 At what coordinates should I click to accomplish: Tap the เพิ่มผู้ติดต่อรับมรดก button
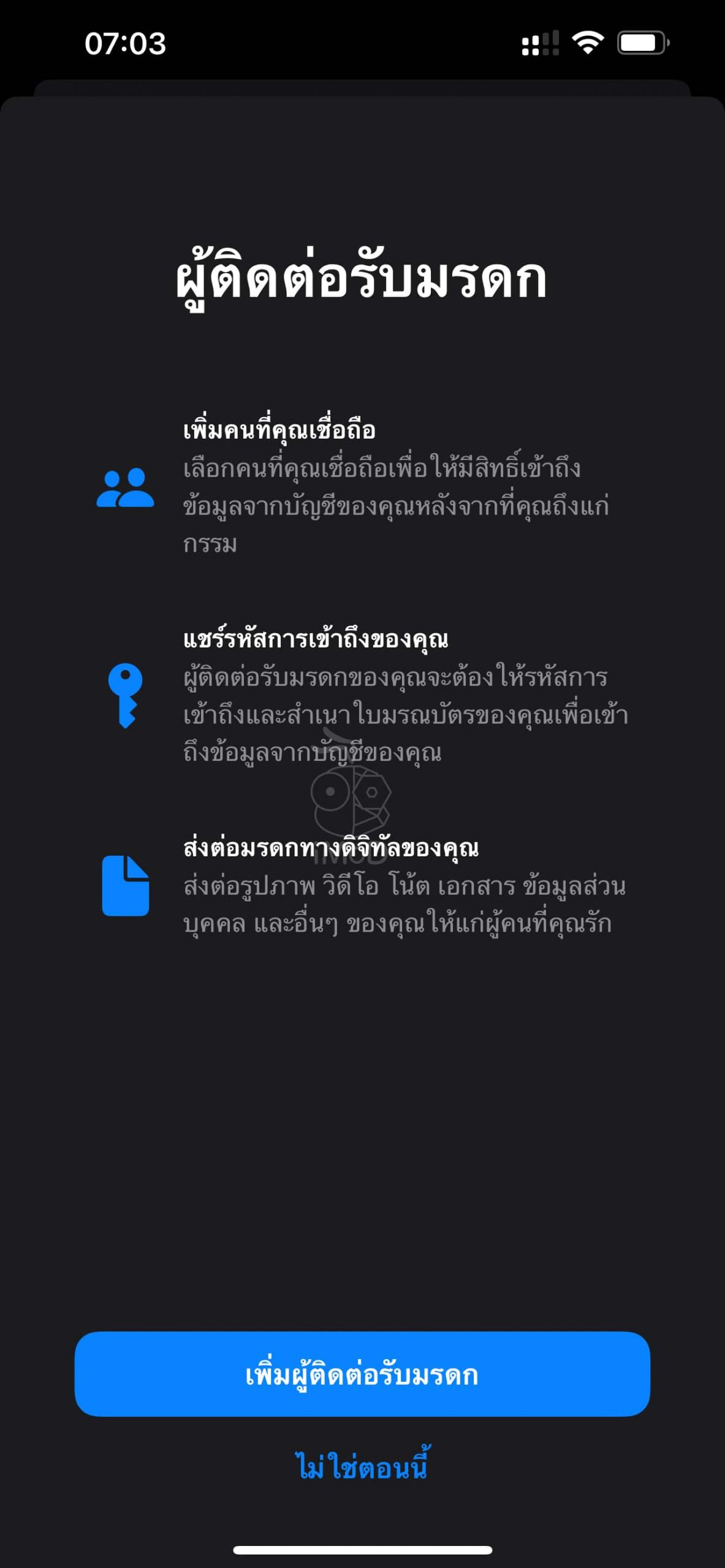tap(362, 1374)
